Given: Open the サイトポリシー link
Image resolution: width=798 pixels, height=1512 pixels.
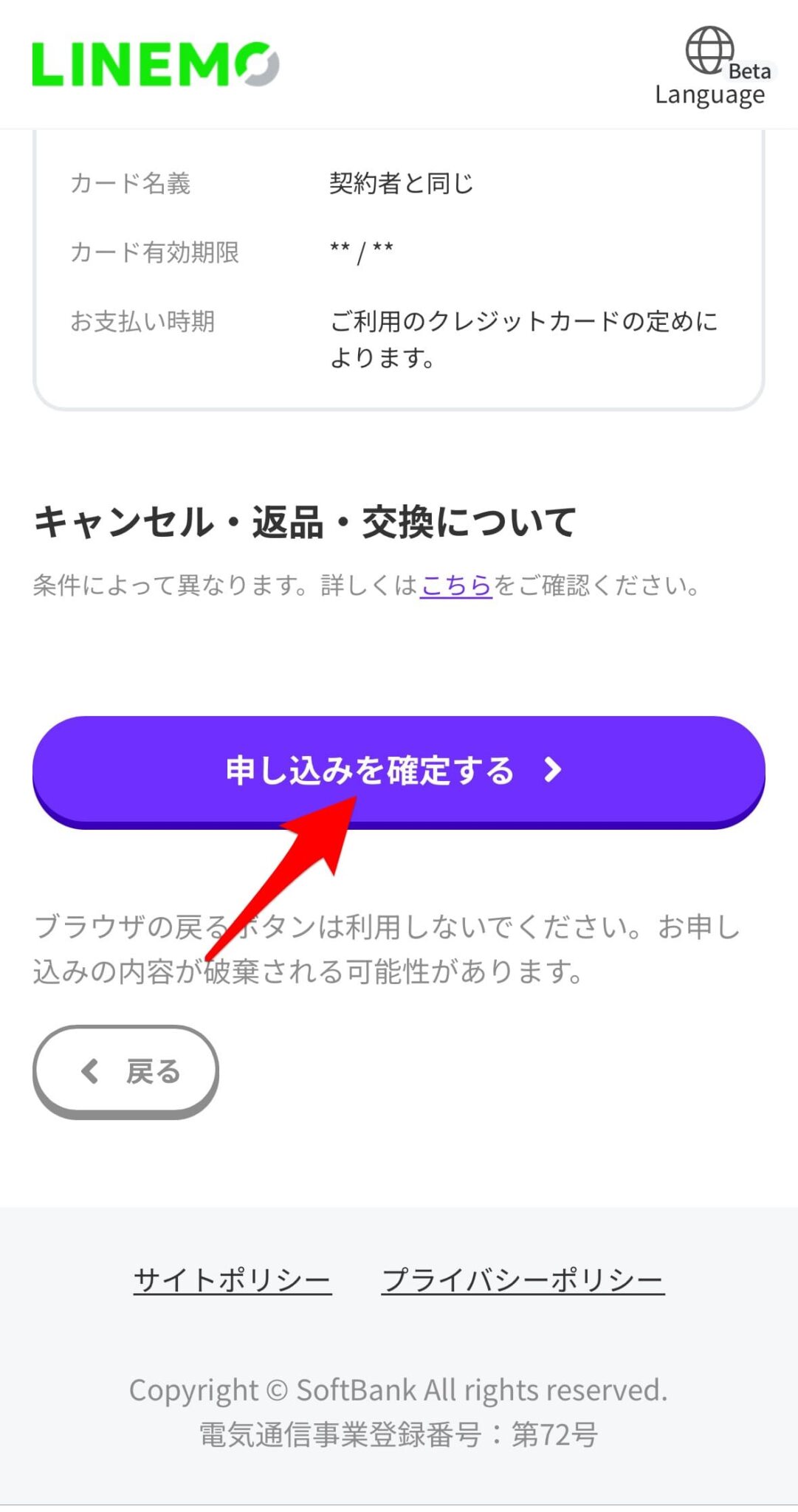Looking at the screenshot, I should point(233,1279).
